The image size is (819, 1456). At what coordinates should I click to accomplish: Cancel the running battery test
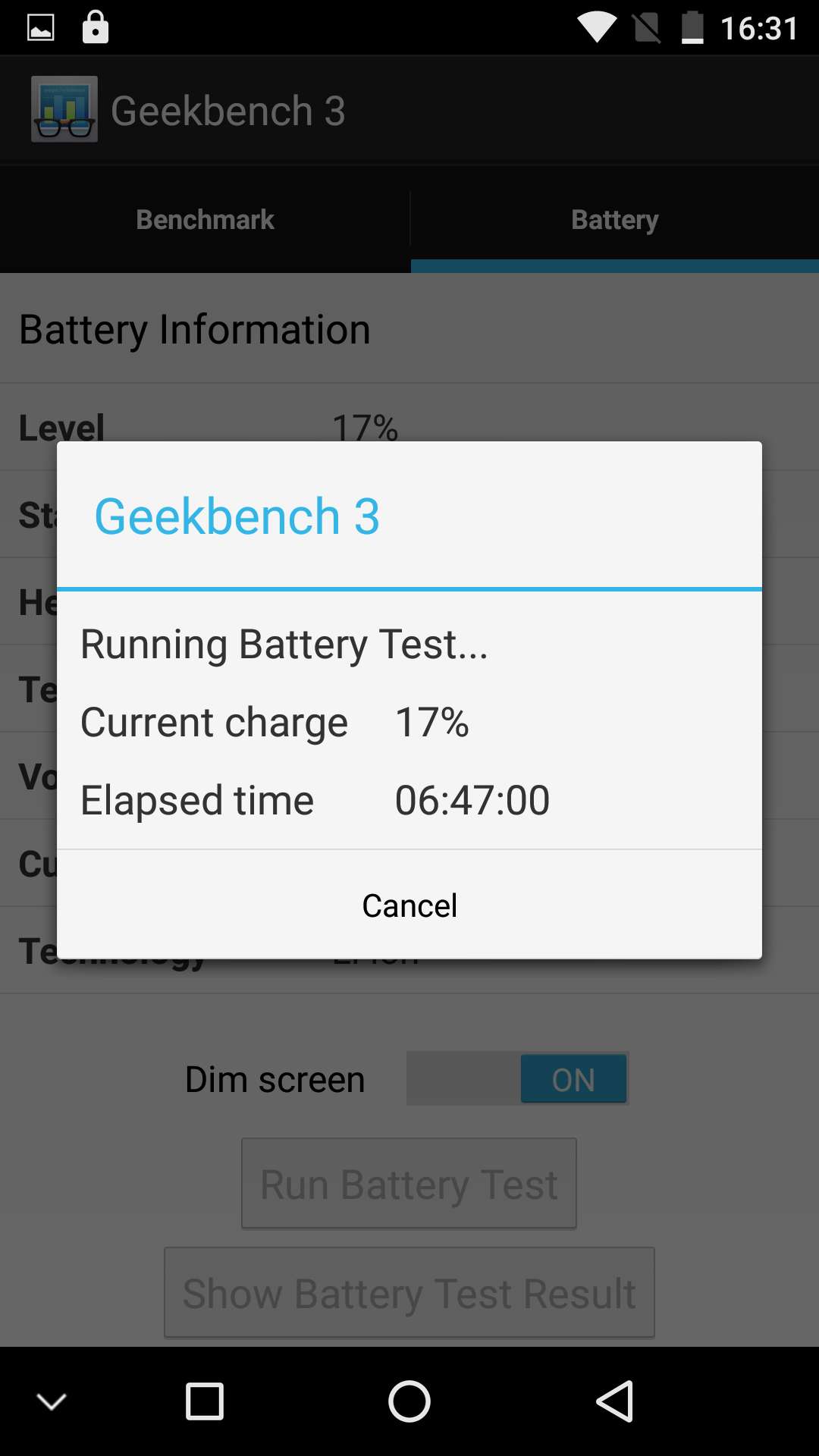point(409,905)
